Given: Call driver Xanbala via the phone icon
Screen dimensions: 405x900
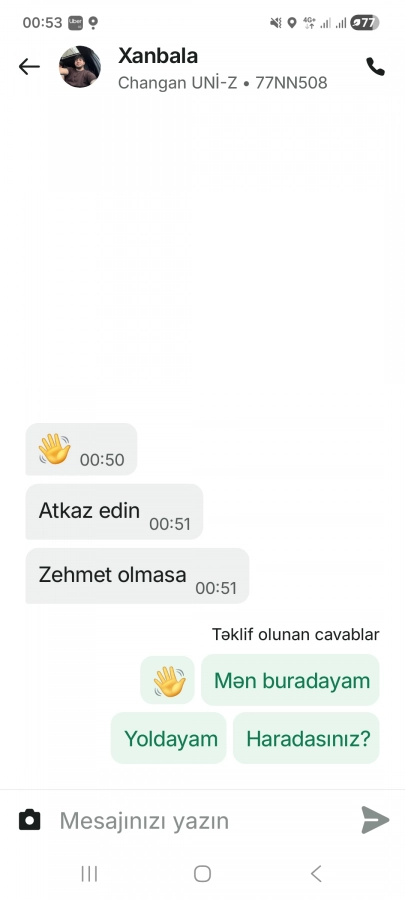Looking at the screenshot, I should point(375,67).
